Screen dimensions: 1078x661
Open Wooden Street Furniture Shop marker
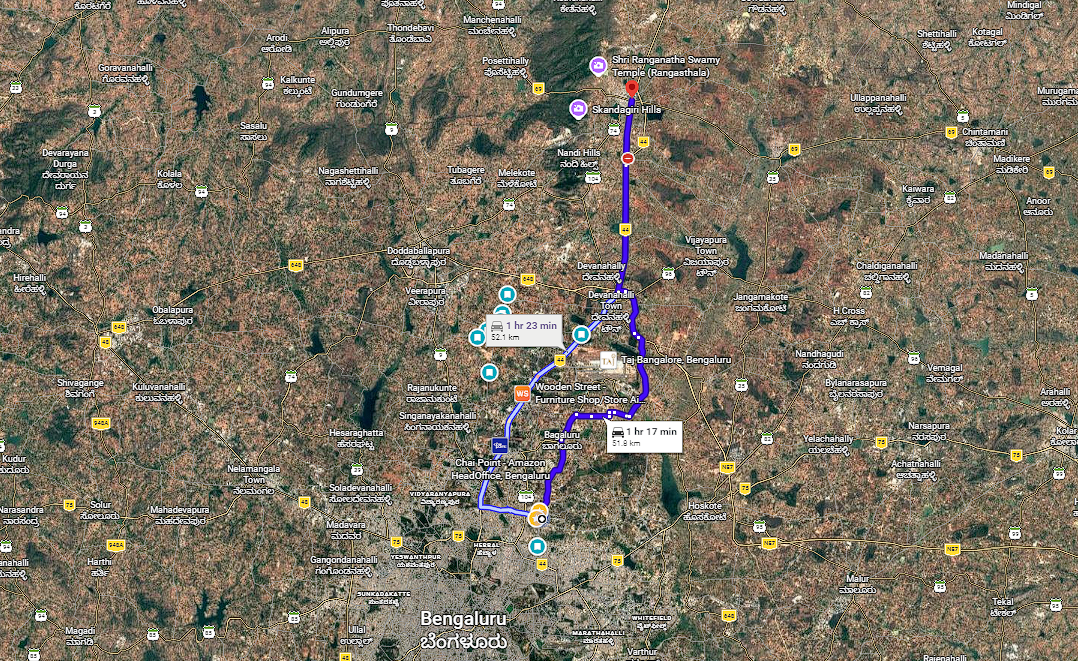pos(521,393)
